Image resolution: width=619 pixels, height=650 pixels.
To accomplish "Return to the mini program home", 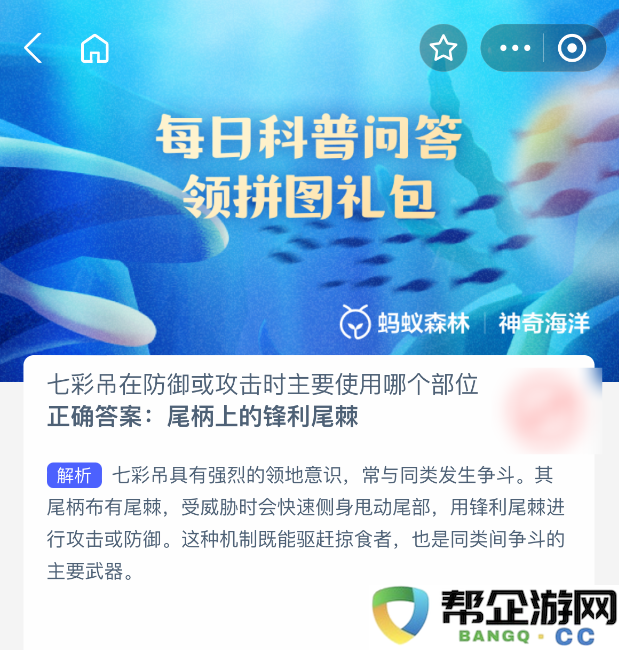I will (x=95, y=48).
